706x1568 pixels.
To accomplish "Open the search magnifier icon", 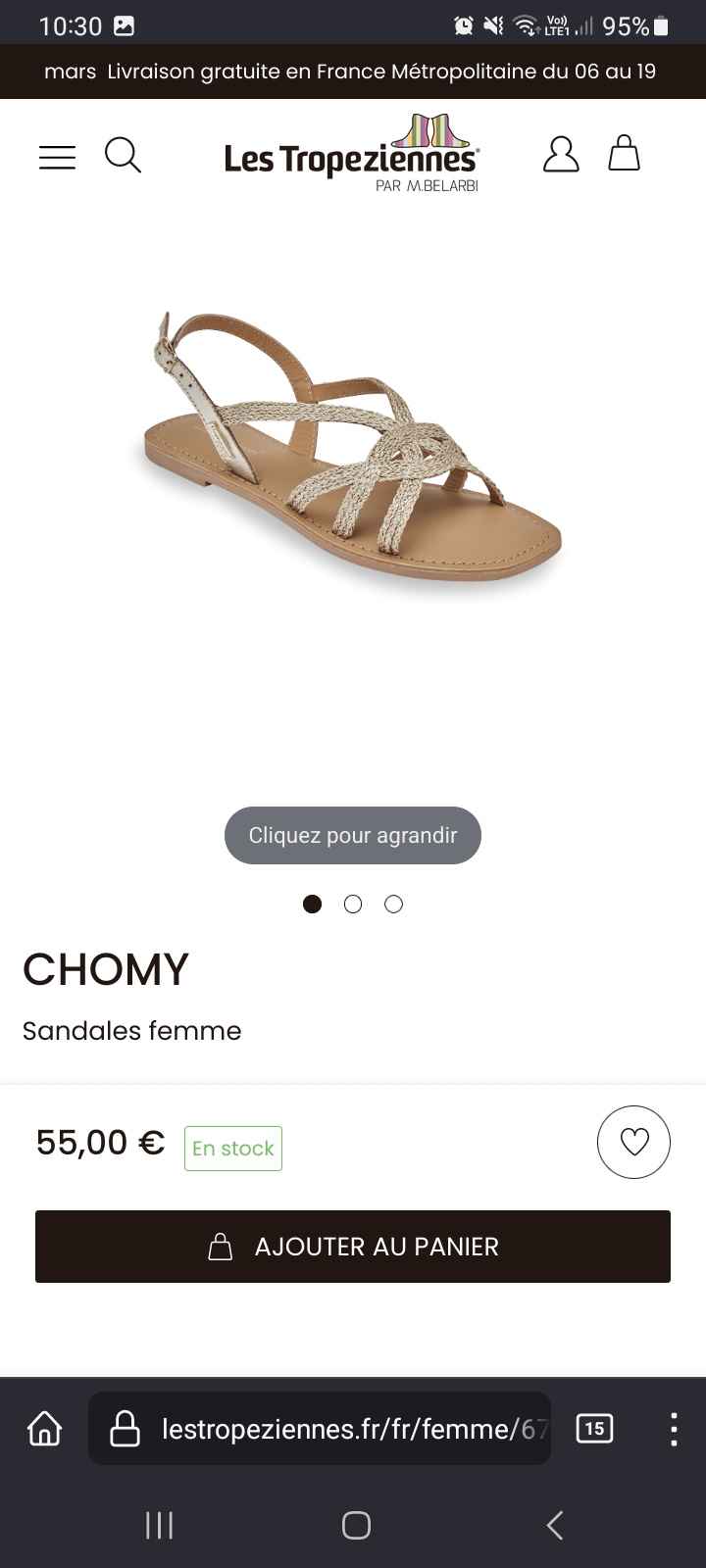I will click(x=123, y=155).
